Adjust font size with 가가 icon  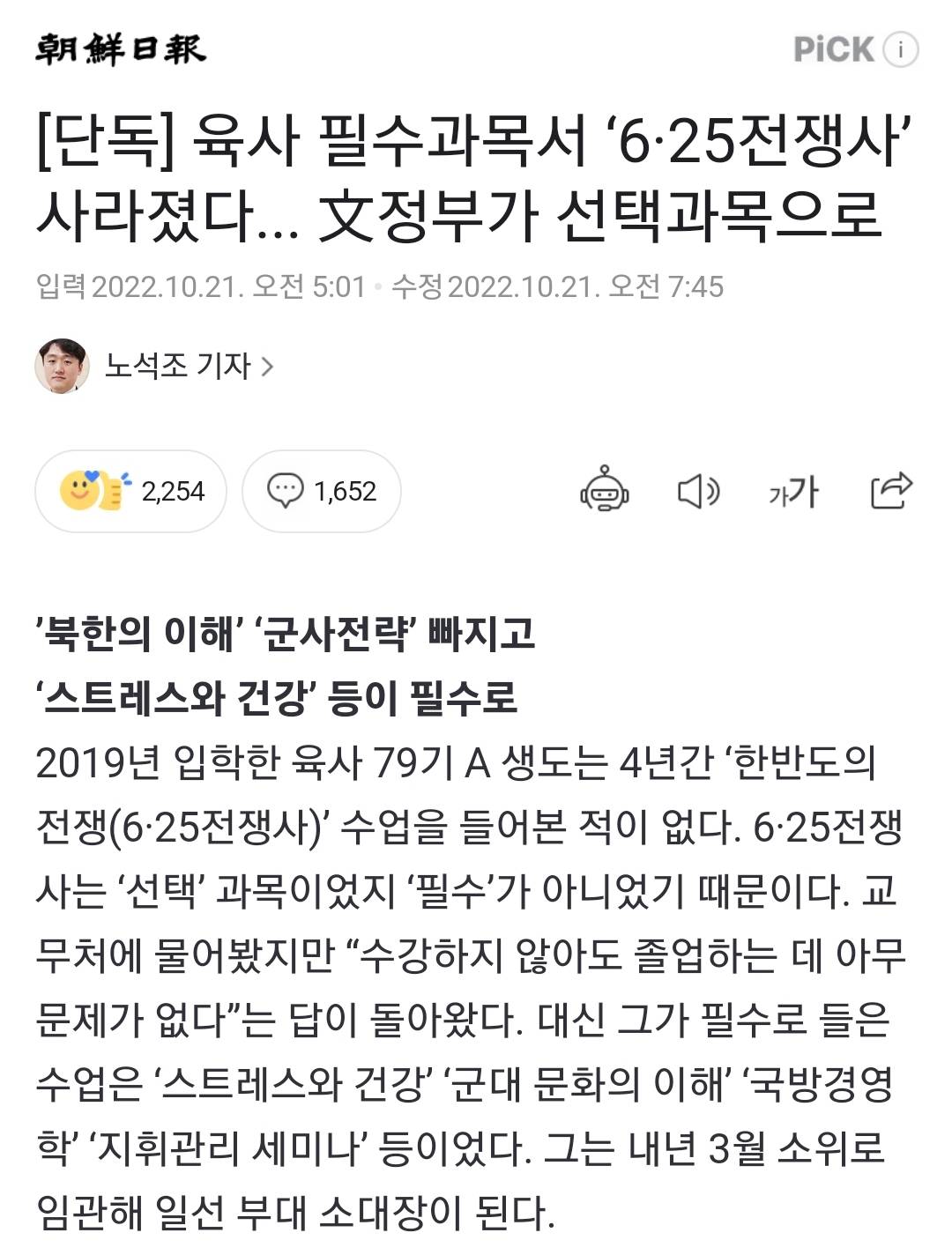(793, 491)
